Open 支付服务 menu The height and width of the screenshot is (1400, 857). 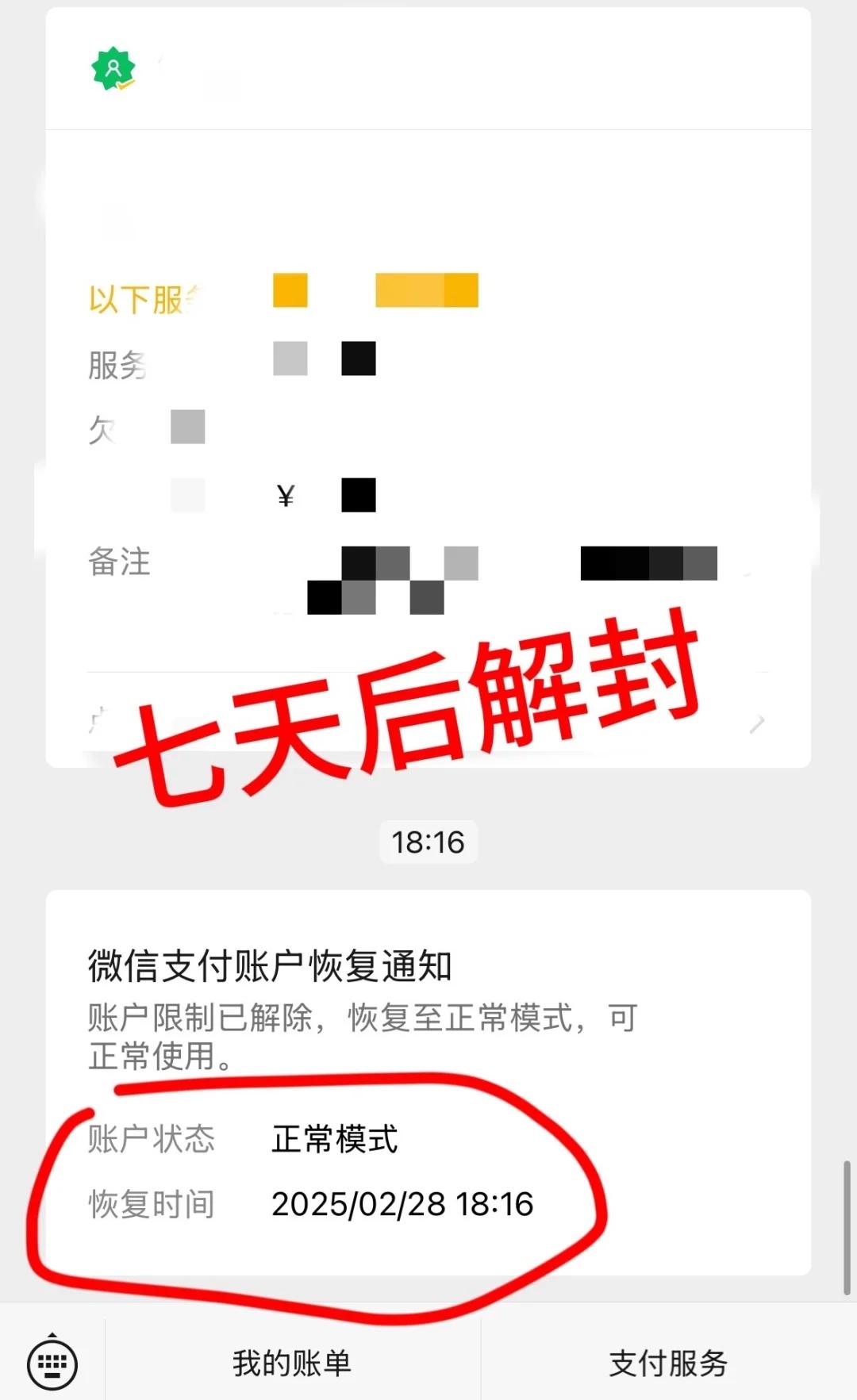pyautogui.click(x=668, y=1364)
